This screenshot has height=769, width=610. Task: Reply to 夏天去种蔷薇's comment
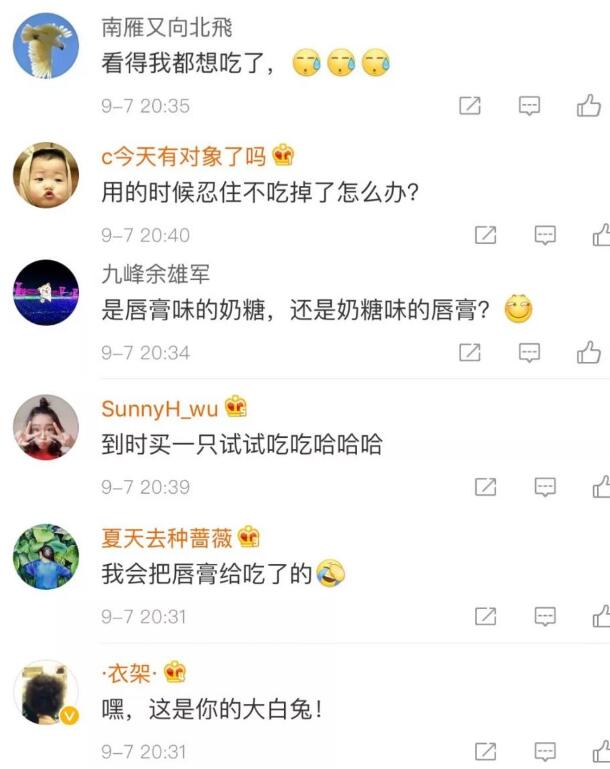coord(545,617)
